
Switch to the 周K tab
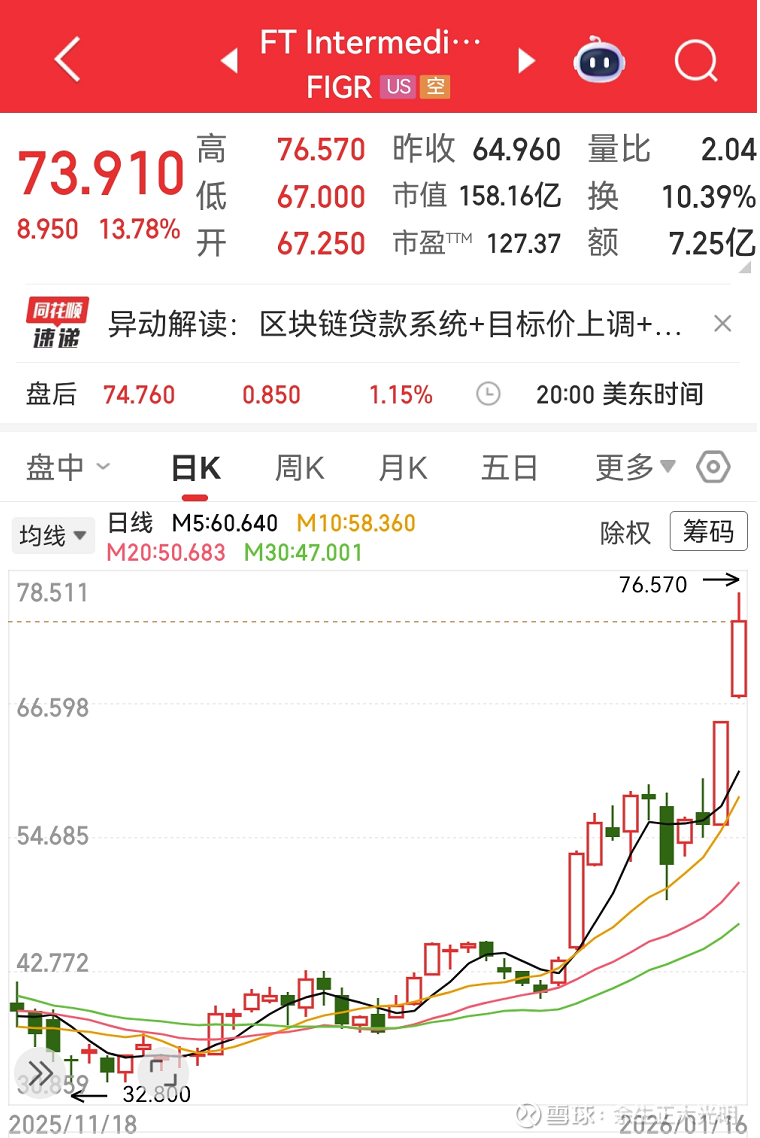tap(299, 468)
